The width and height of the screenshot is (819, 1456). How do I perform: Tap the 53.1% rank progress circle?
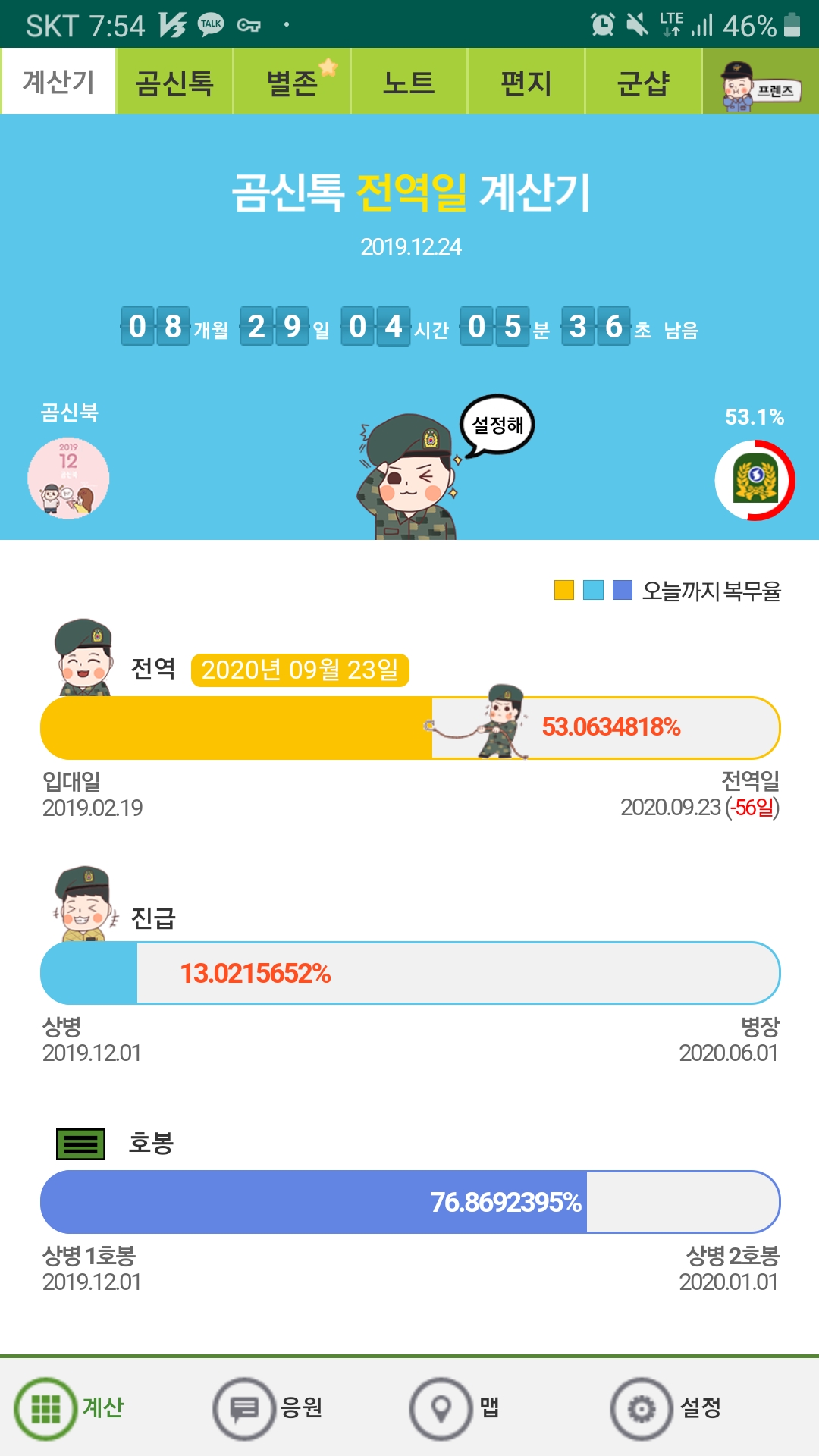click(x=755, y=480)
